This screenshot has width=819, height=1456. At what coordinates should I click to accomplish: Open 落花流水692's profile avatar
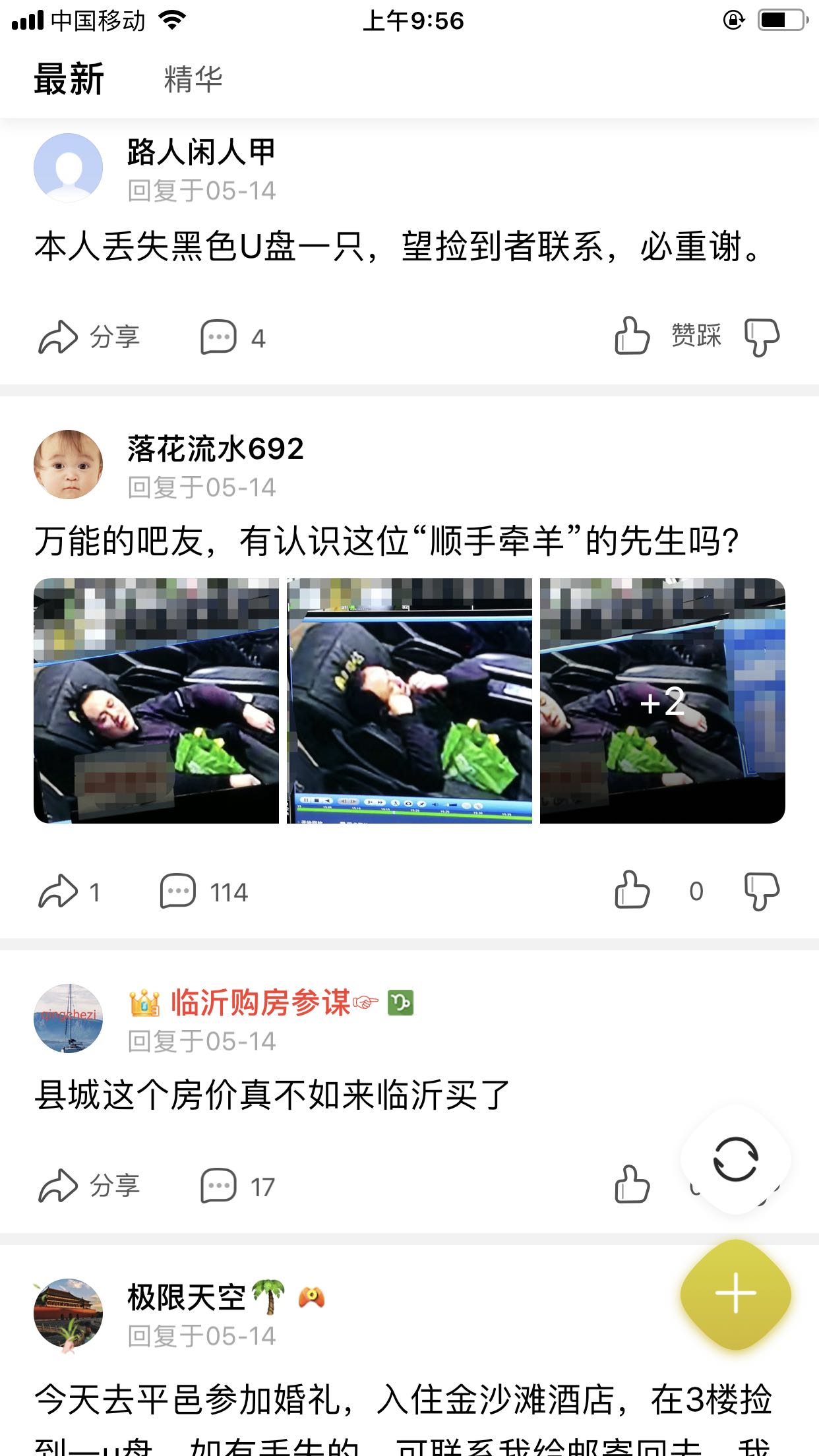tap(69, 464)
